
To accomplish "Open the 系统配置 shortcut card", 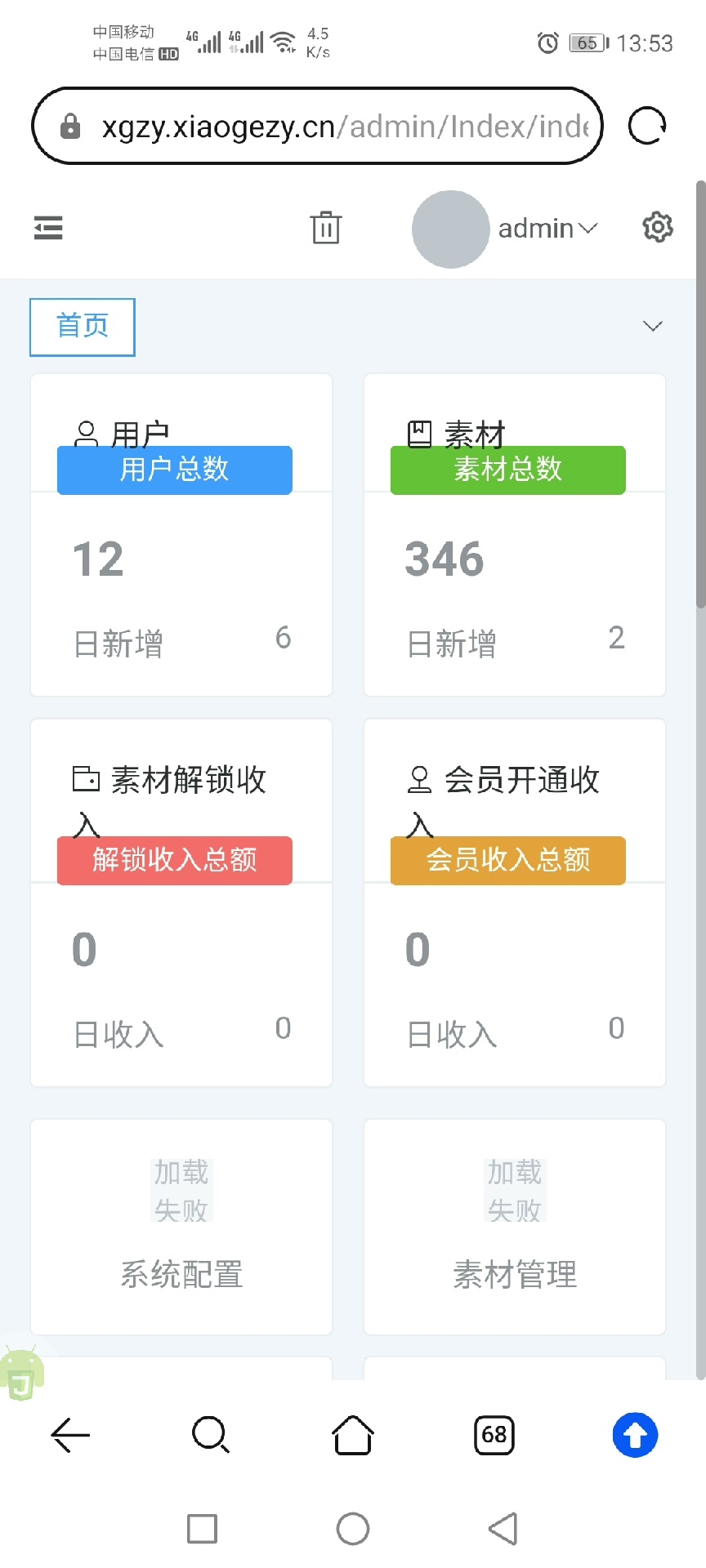I will (181, 1227).
